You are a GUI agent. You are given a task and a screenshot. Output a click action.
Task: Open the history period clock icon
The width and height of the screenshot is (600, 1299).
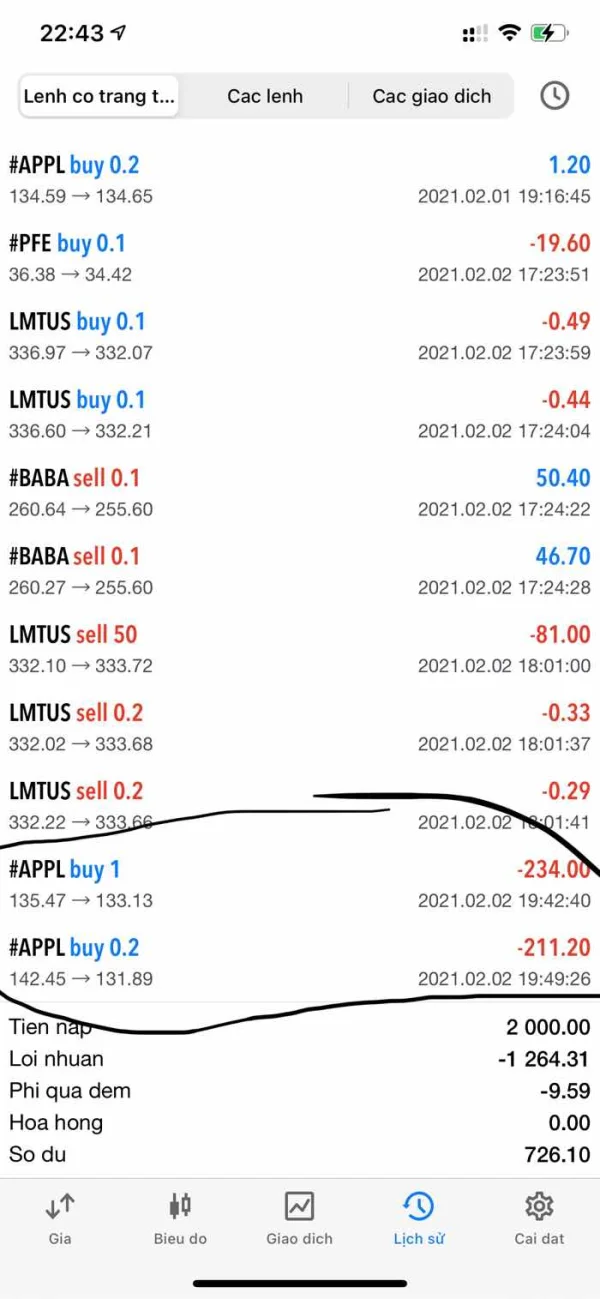tap(554, 96)
